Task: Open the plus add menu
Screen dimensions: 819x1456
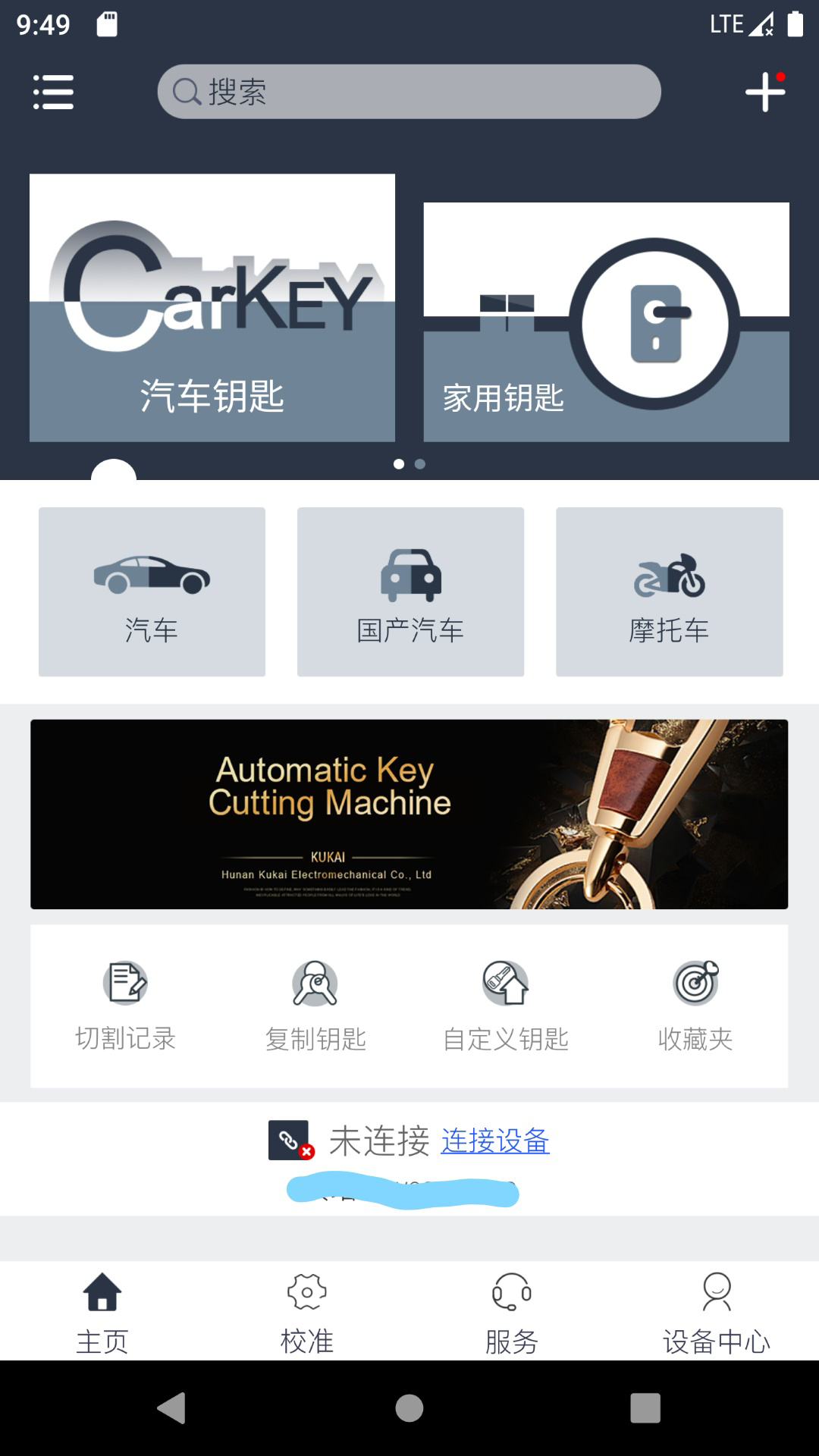Action: tap(764, 92)
